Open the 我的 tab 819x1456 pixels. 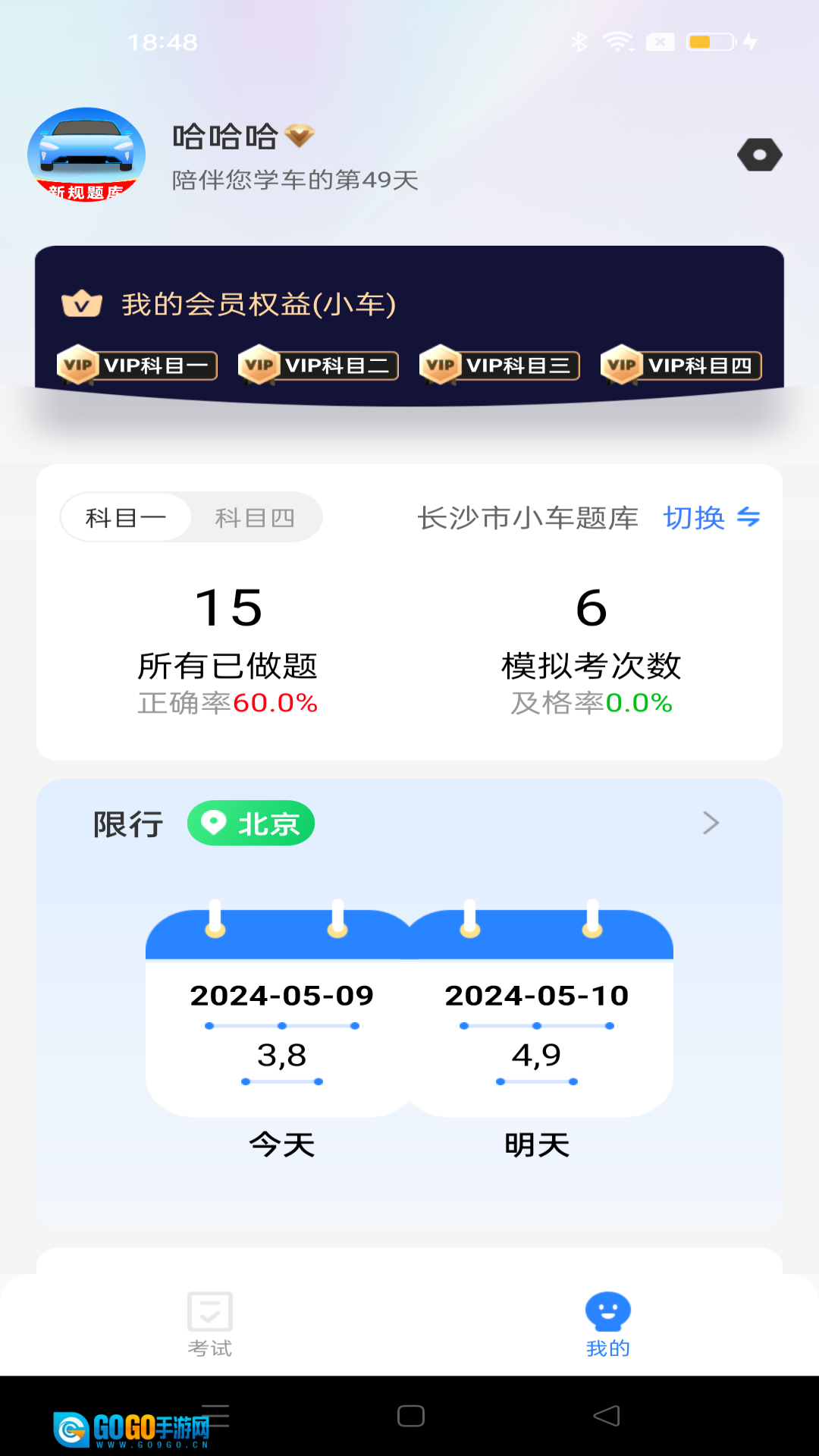tap(607, 1323)
